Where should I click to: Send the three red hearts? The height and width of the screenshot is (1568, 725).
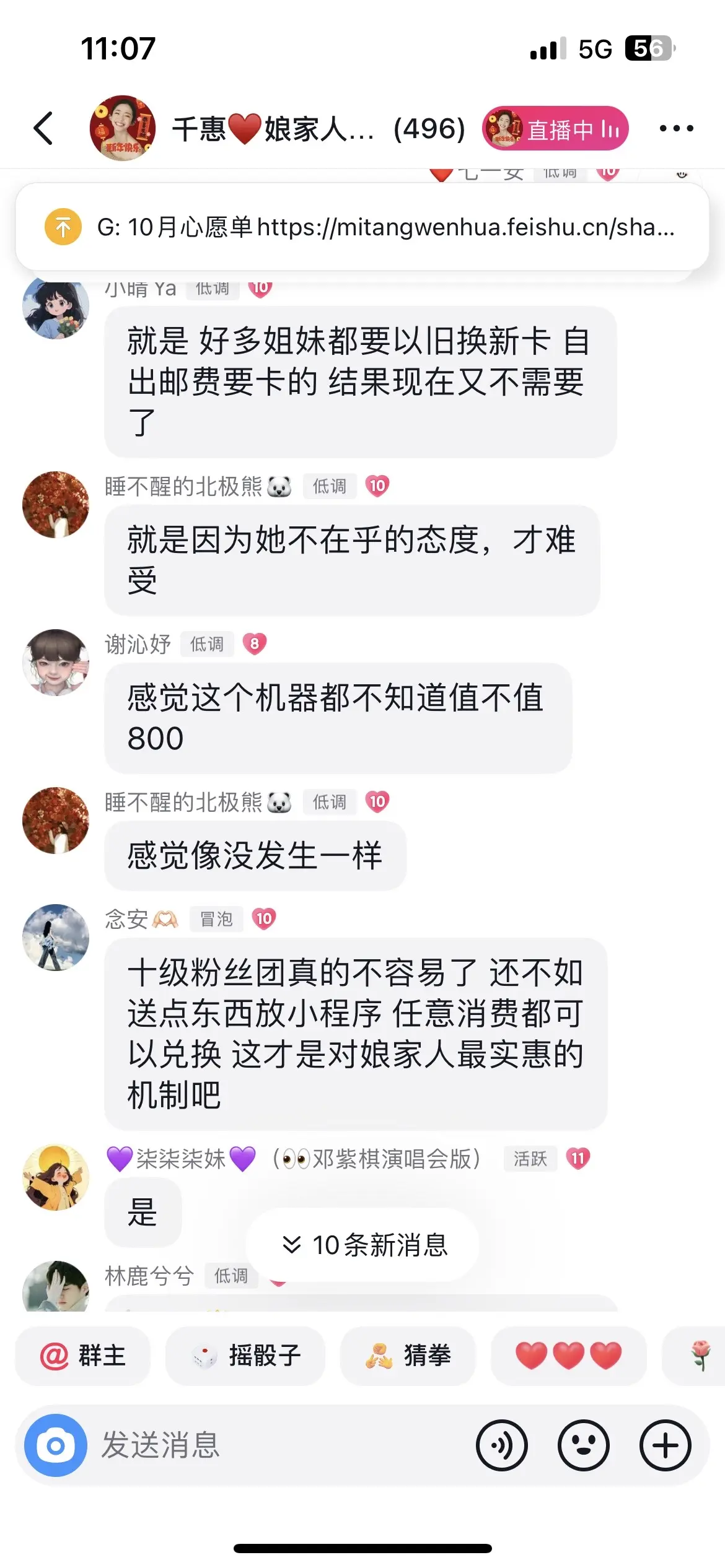[568, 1356]
